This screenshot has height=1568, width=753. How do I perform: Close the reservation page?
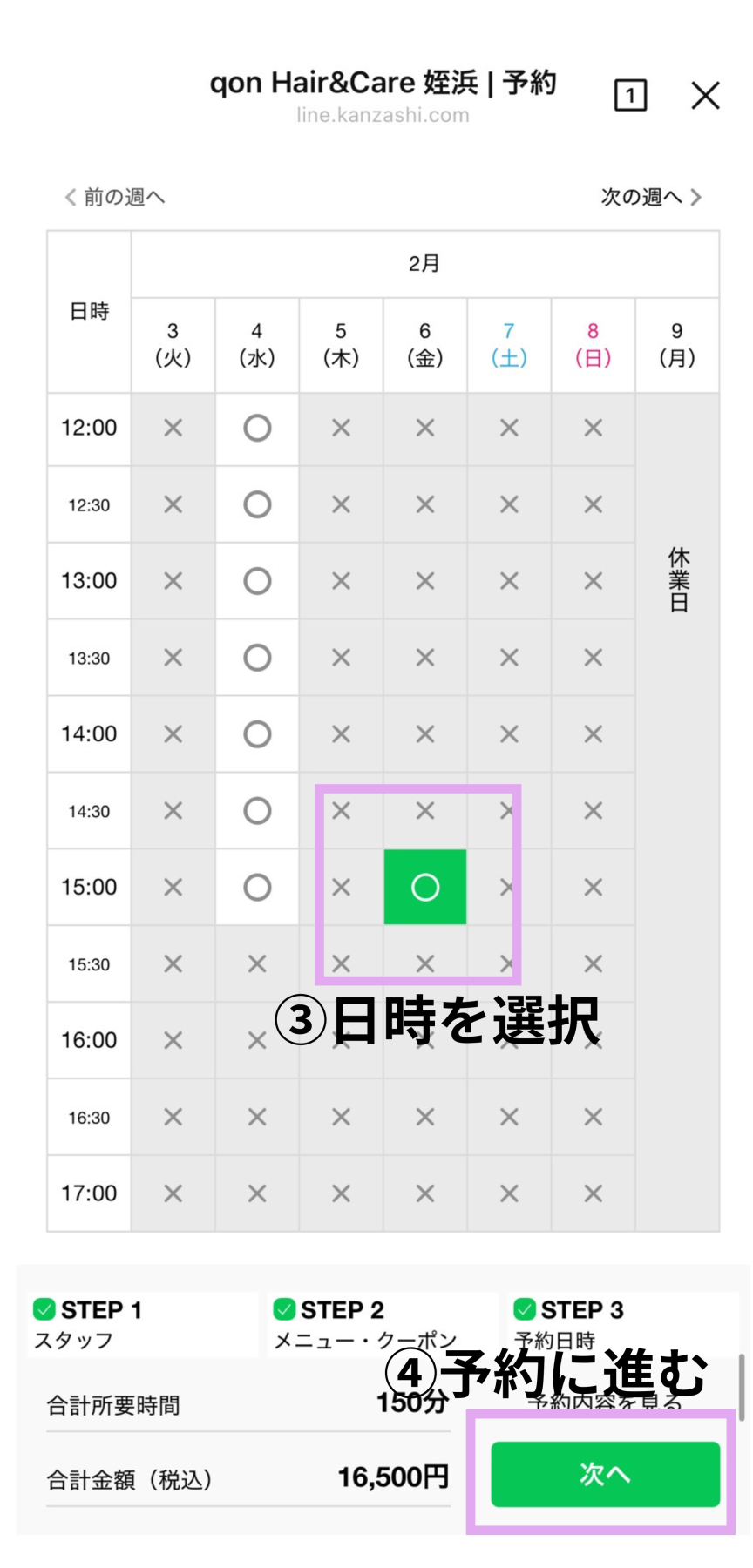pyautogui.click(x=705, y=95)
